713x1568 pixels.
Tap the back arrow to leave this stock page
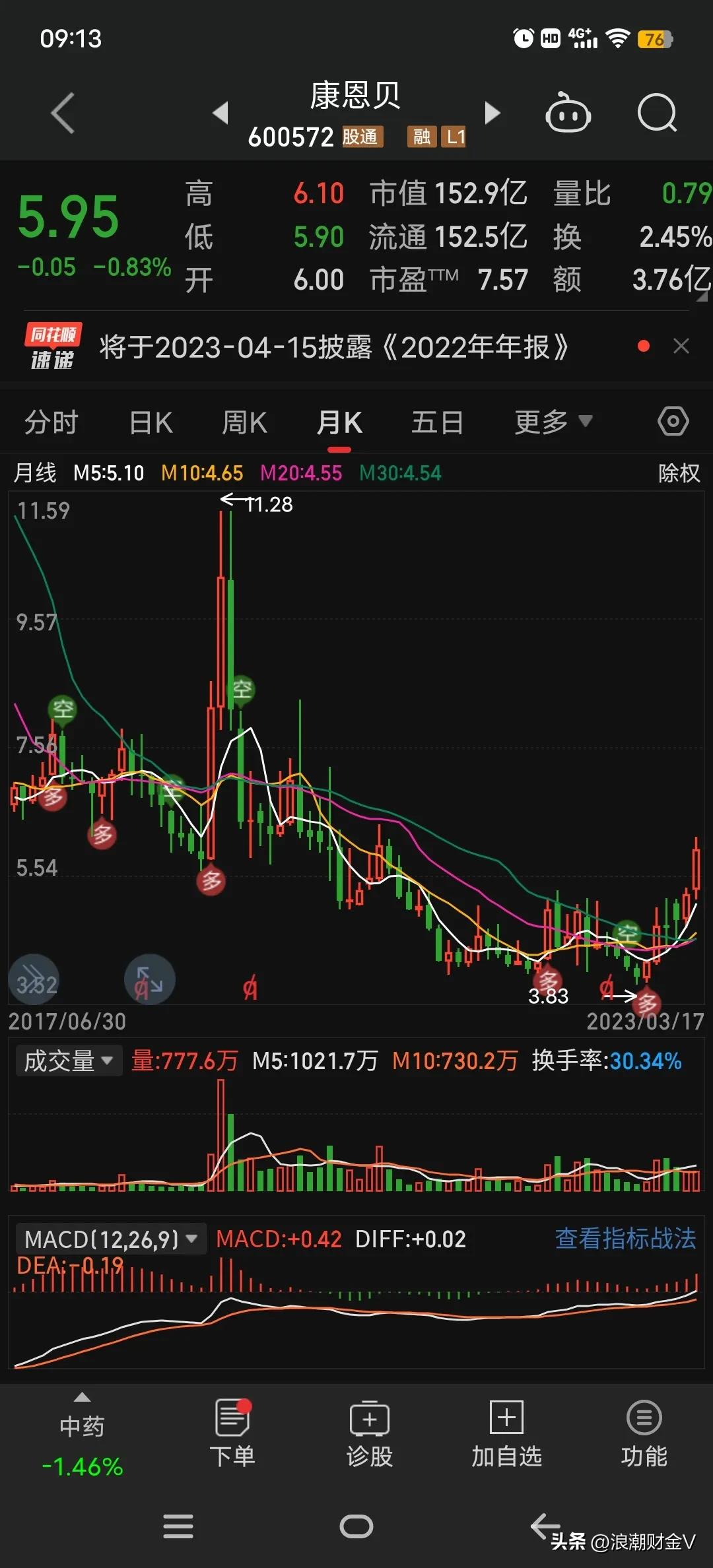click(63, 112)
